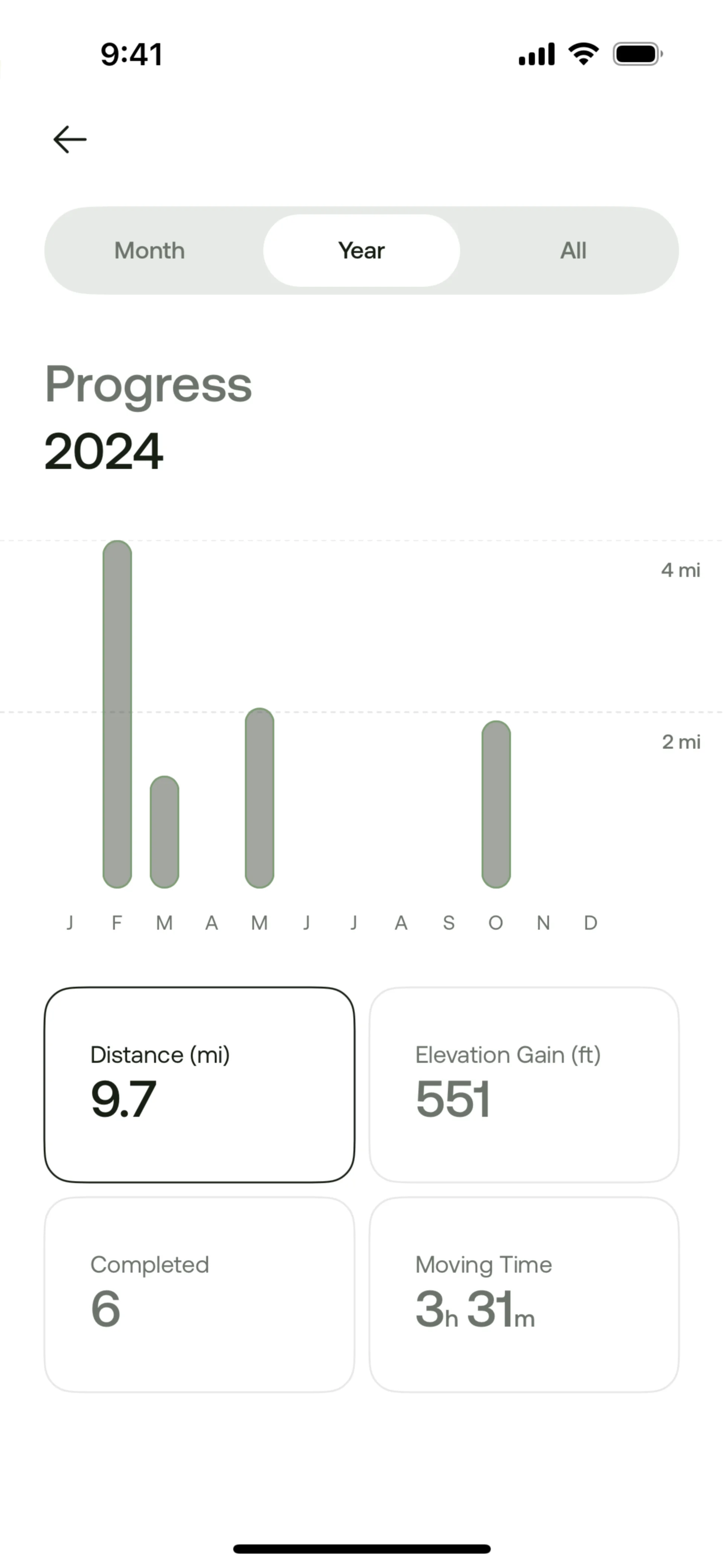
Task: Select the Year segment
Action: [361, 251]
